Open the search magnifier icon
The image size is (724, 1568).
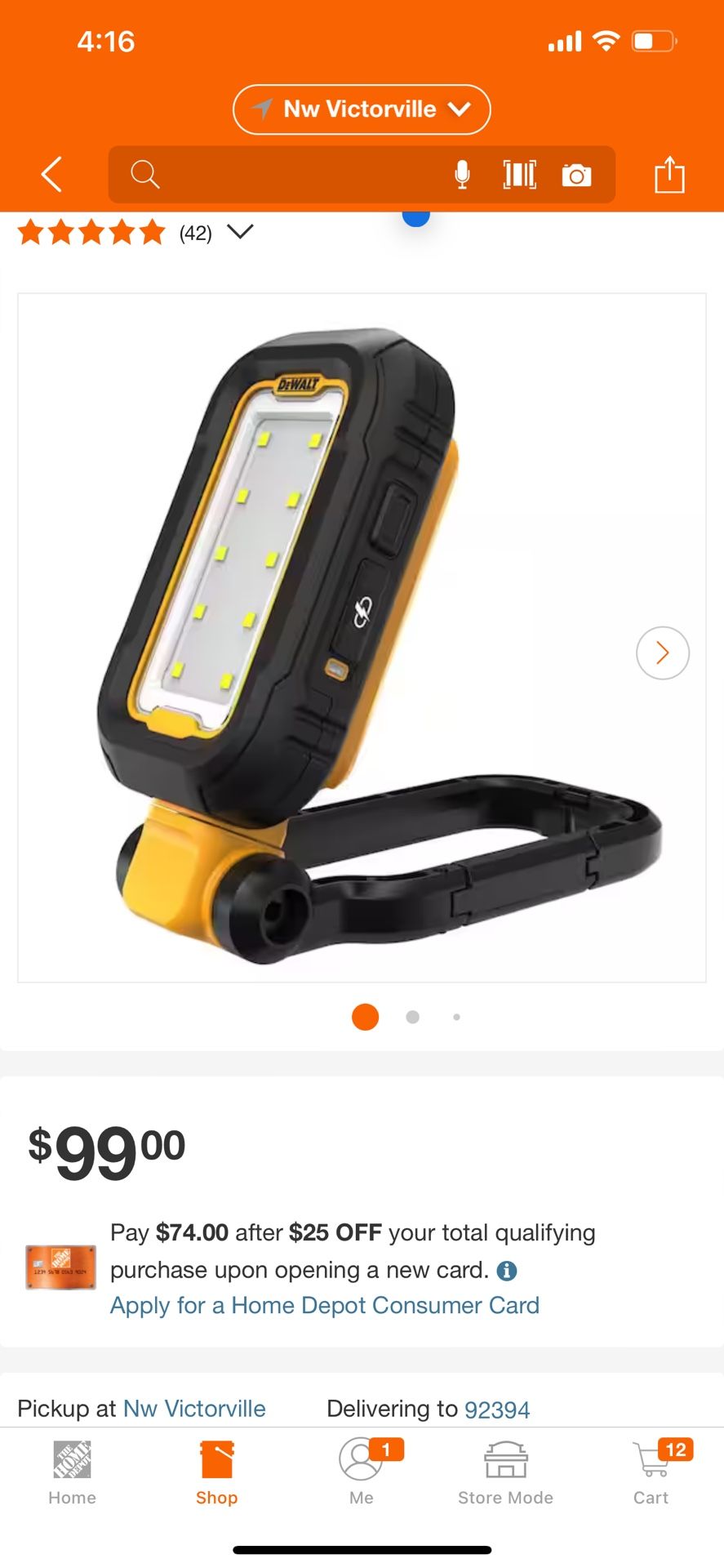(x=145, y=174)
